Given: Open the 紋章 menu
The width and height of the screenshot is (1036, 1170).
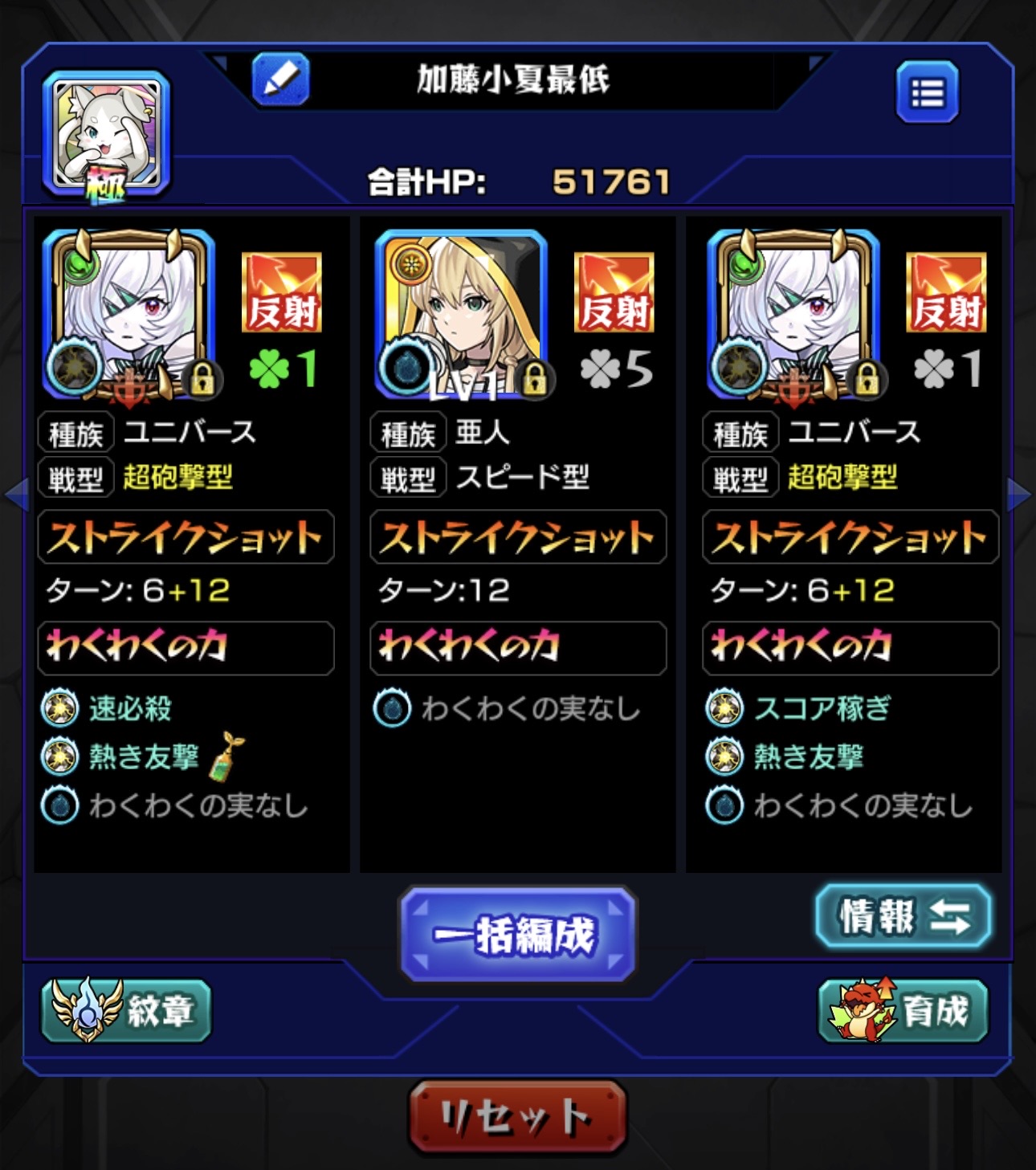Looking at the screenshot, I should point(126,1010).
